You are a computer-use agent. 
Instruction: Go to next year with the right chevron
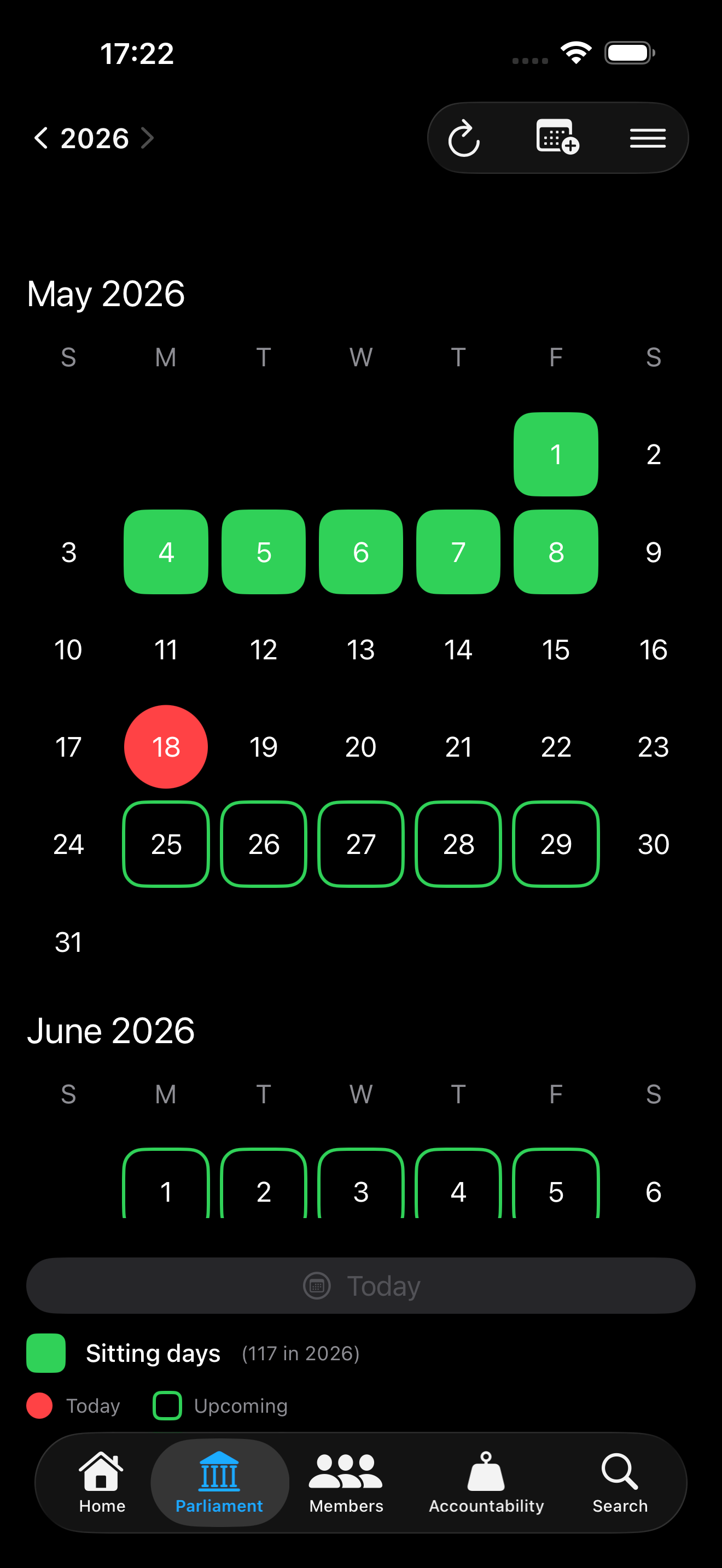click(147, 138)
